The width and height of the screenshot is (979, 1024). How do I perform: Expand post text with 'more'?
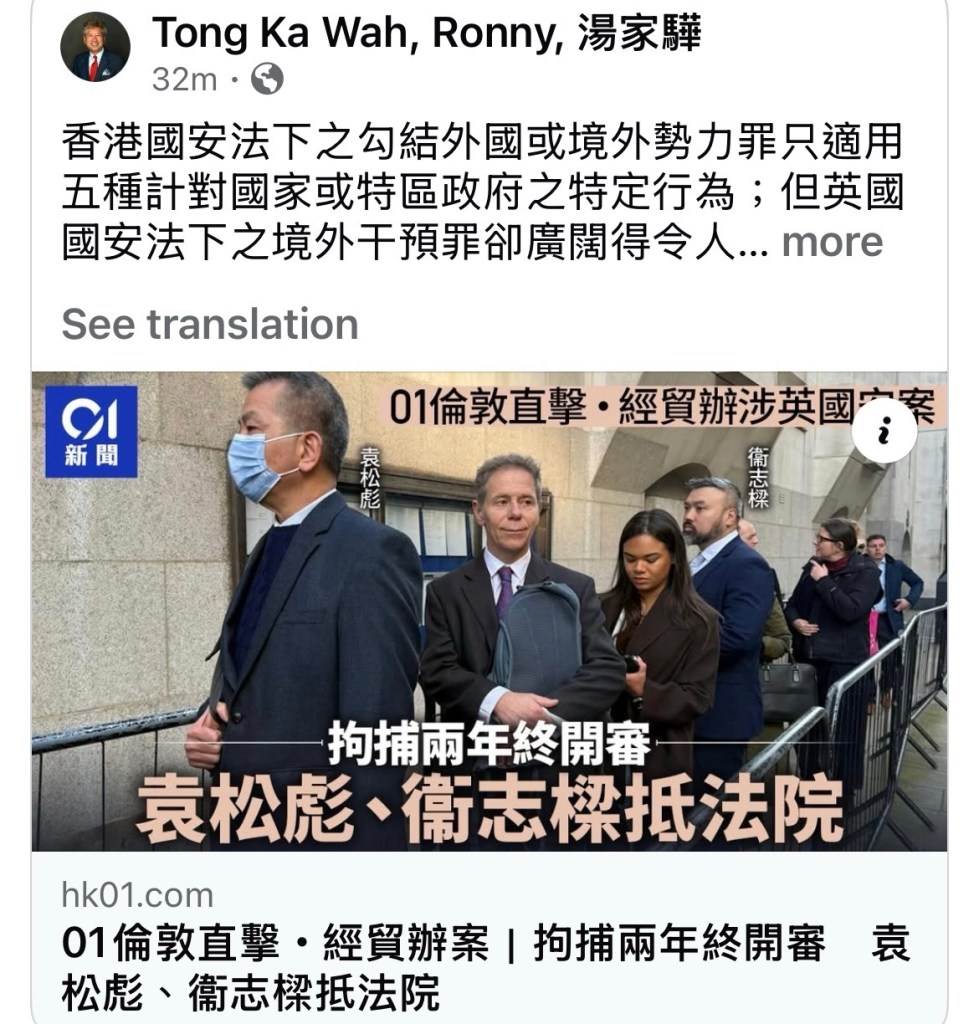832,242
